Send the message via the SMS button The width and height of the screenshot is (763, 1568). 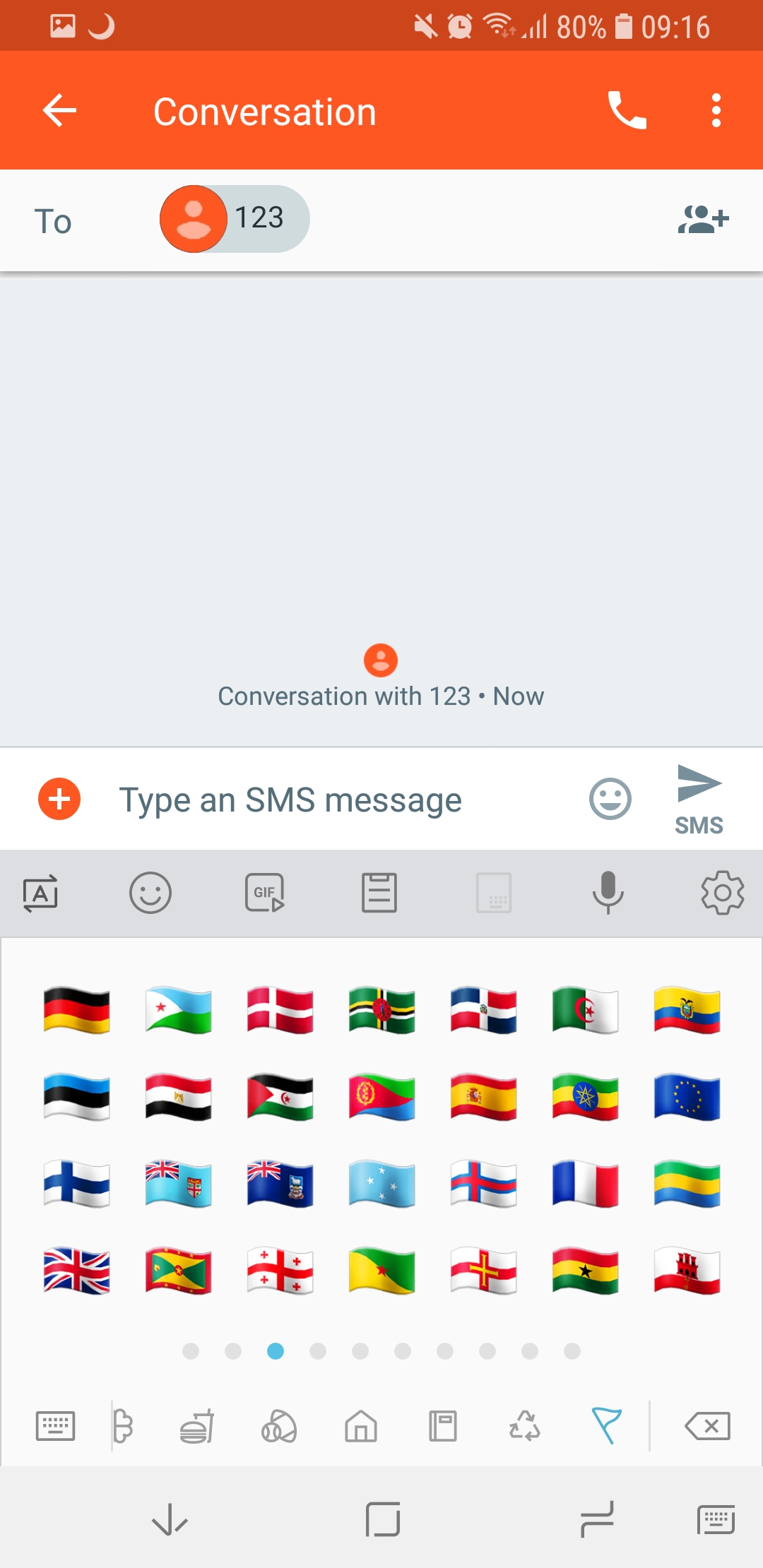click(699, 800)
